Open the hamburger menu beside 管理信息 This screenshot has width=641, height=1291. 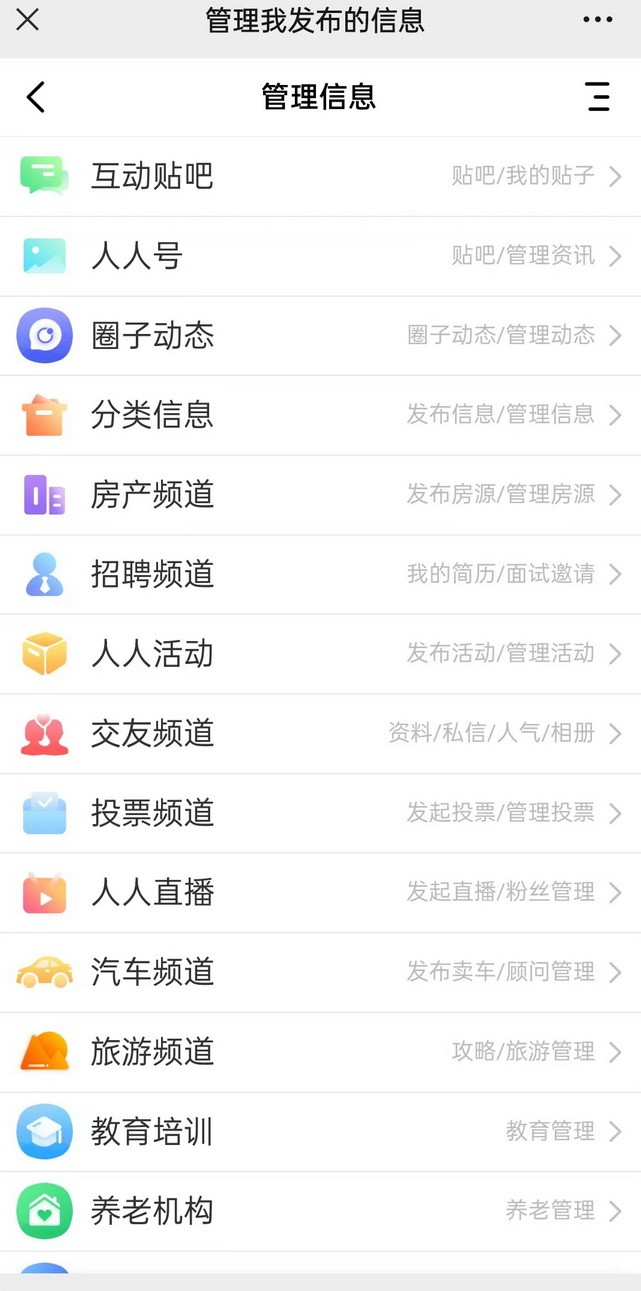point(598,97)
